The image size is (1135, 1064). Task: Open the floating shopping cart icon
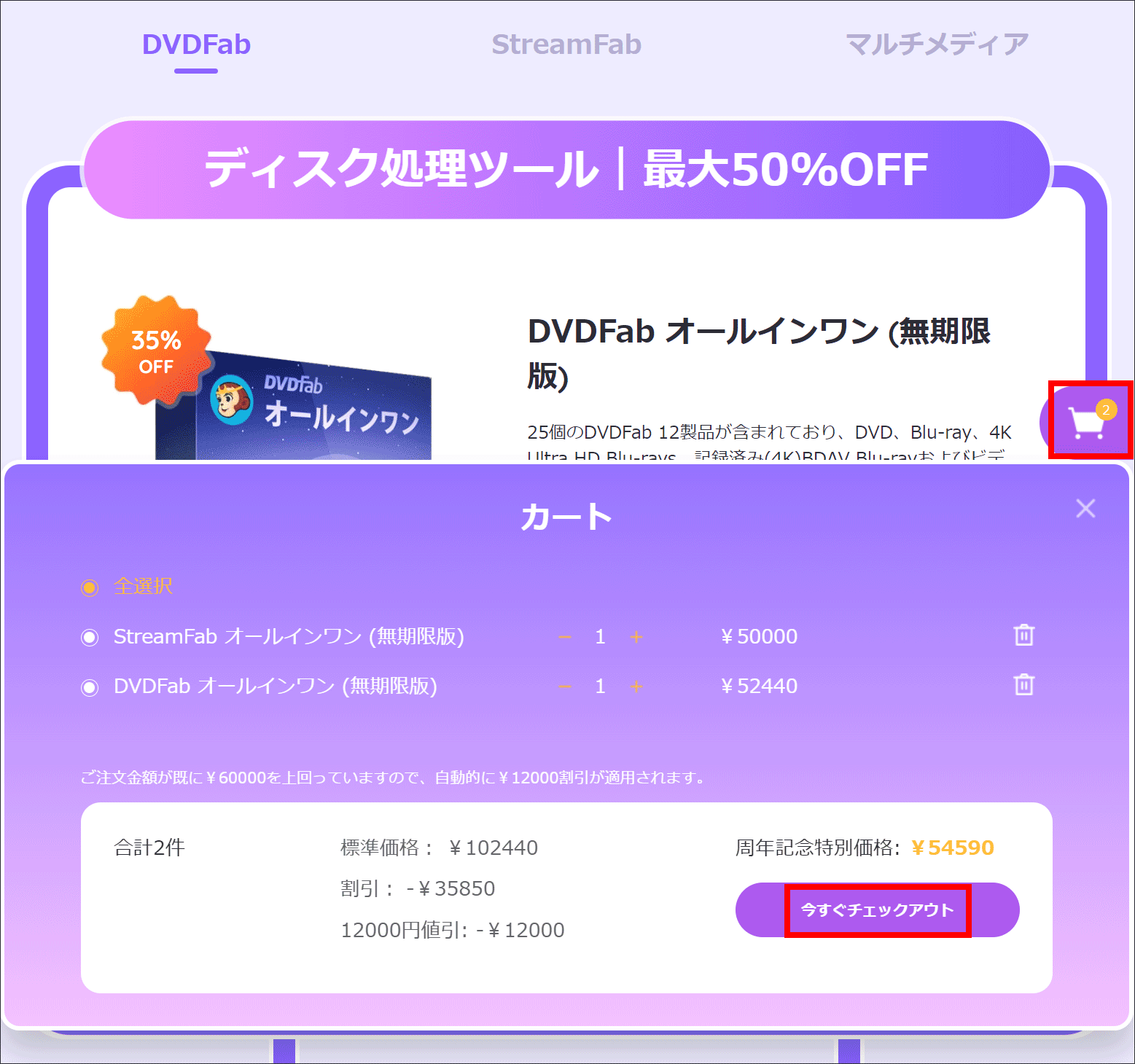click(x=1086, y=422)
